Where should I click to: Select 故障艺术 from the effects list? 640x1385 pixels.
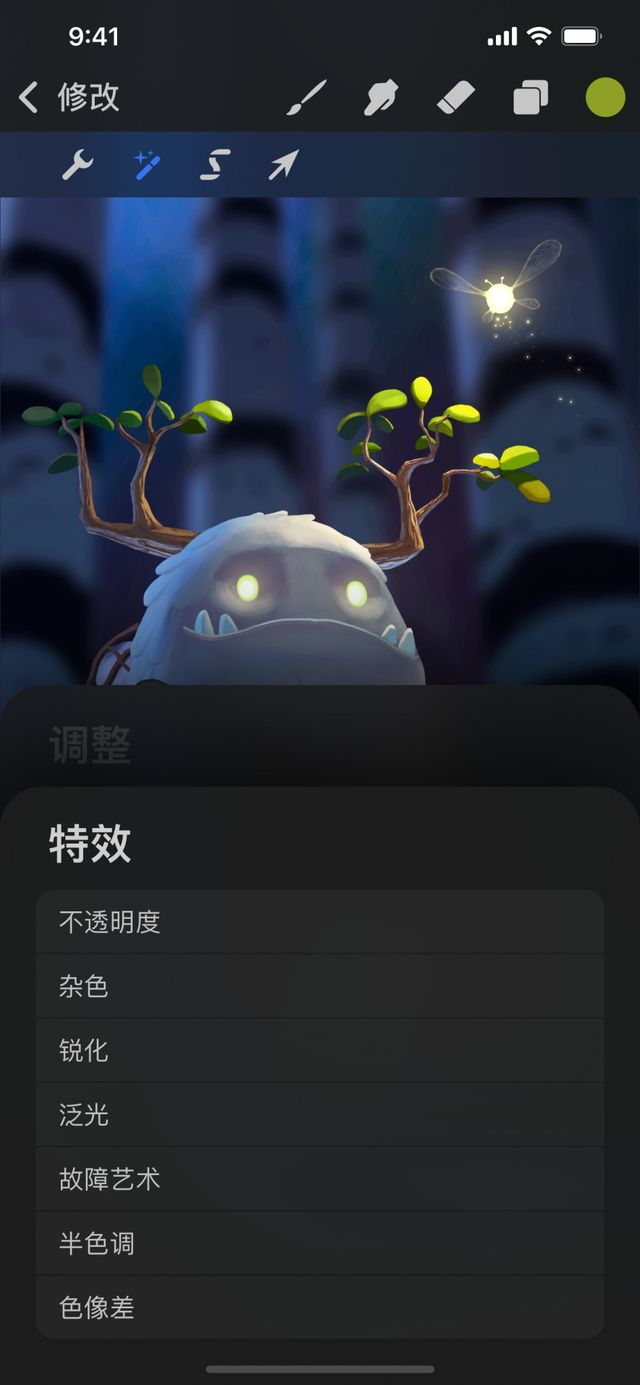320,1179
